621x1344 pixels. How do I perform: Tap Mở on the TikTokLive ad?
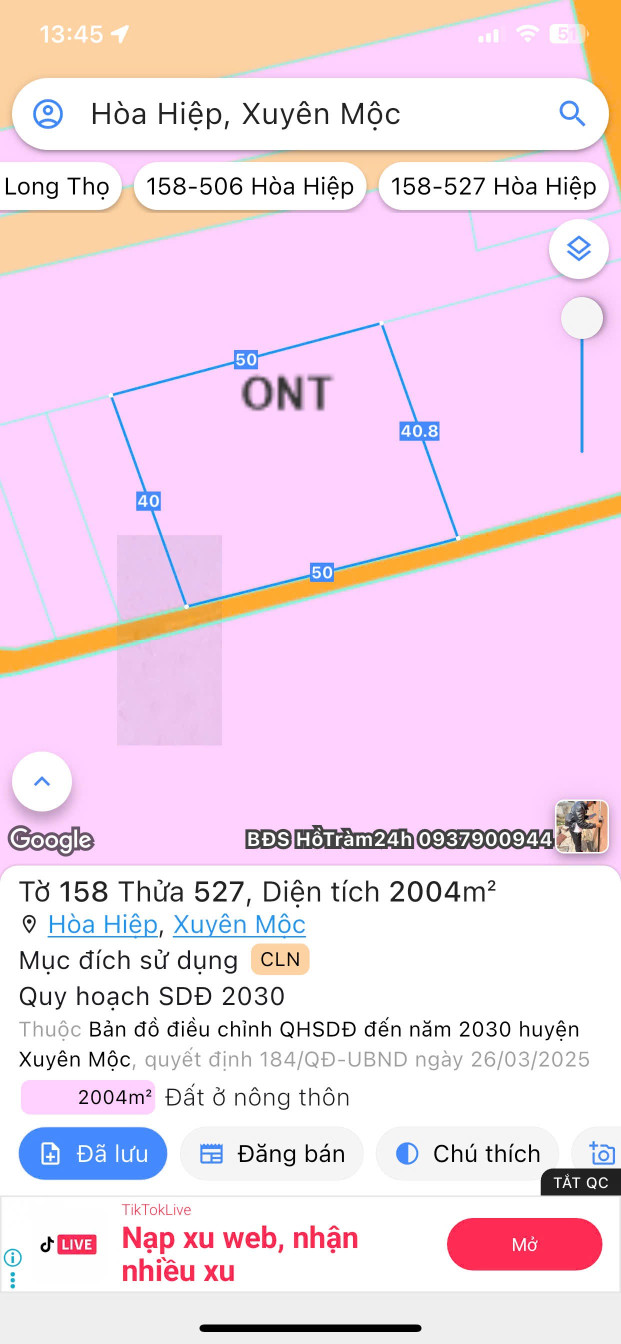(x=524, y=1245)
